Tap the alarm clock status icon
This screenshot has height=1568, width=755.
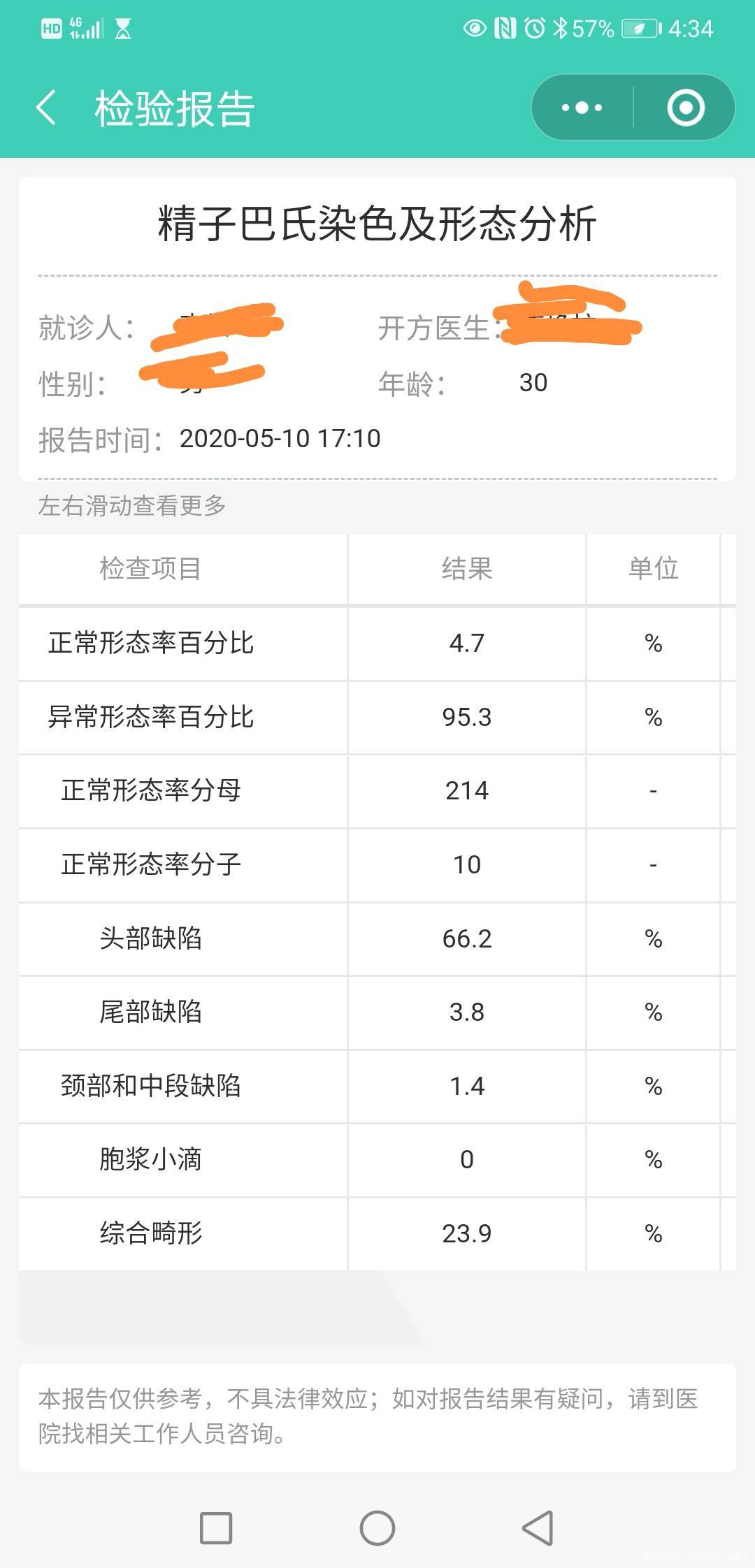pos(535,28)
